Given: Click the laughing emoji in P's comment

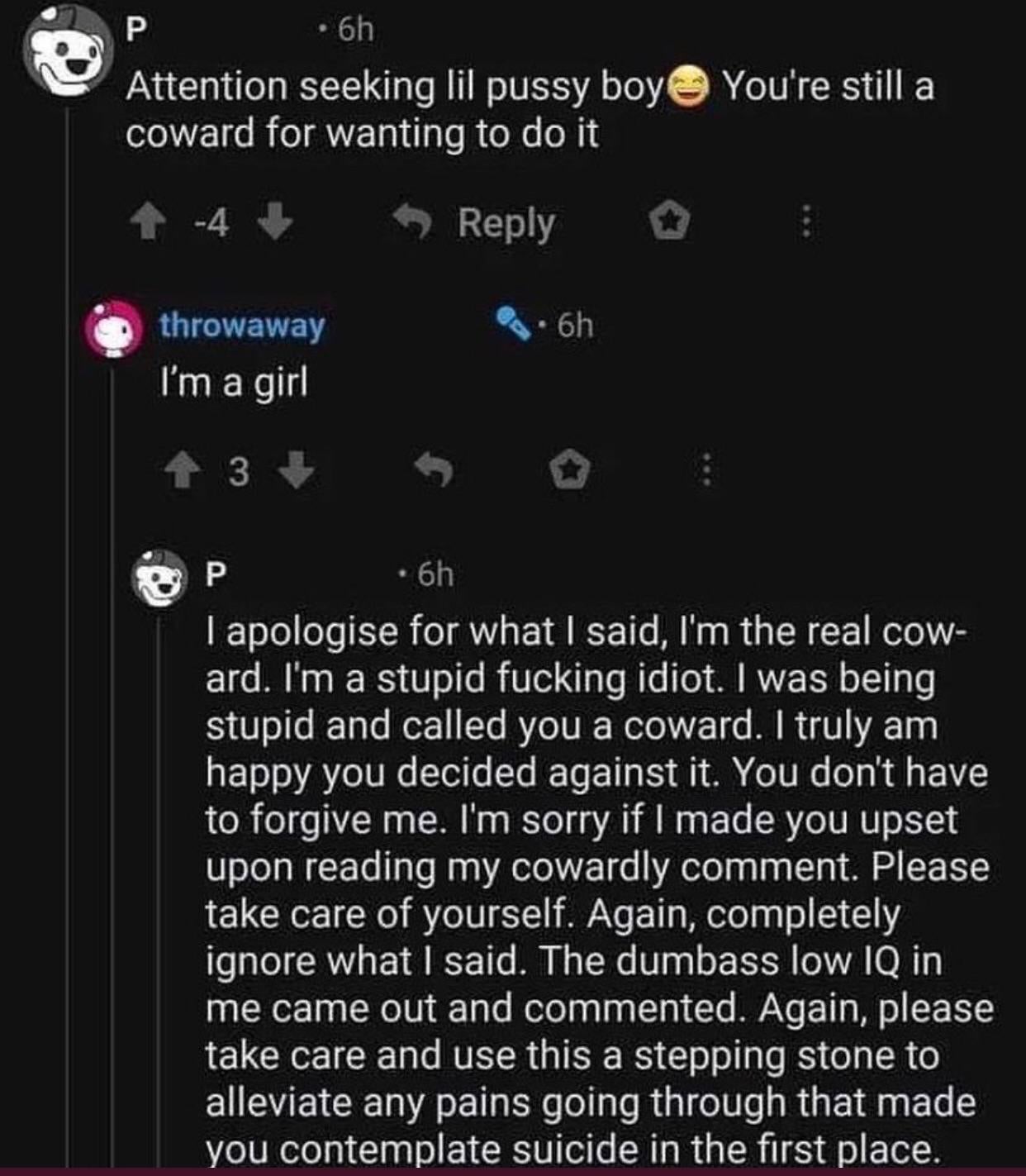Looking at the screenshot, I should coord(688,88).
